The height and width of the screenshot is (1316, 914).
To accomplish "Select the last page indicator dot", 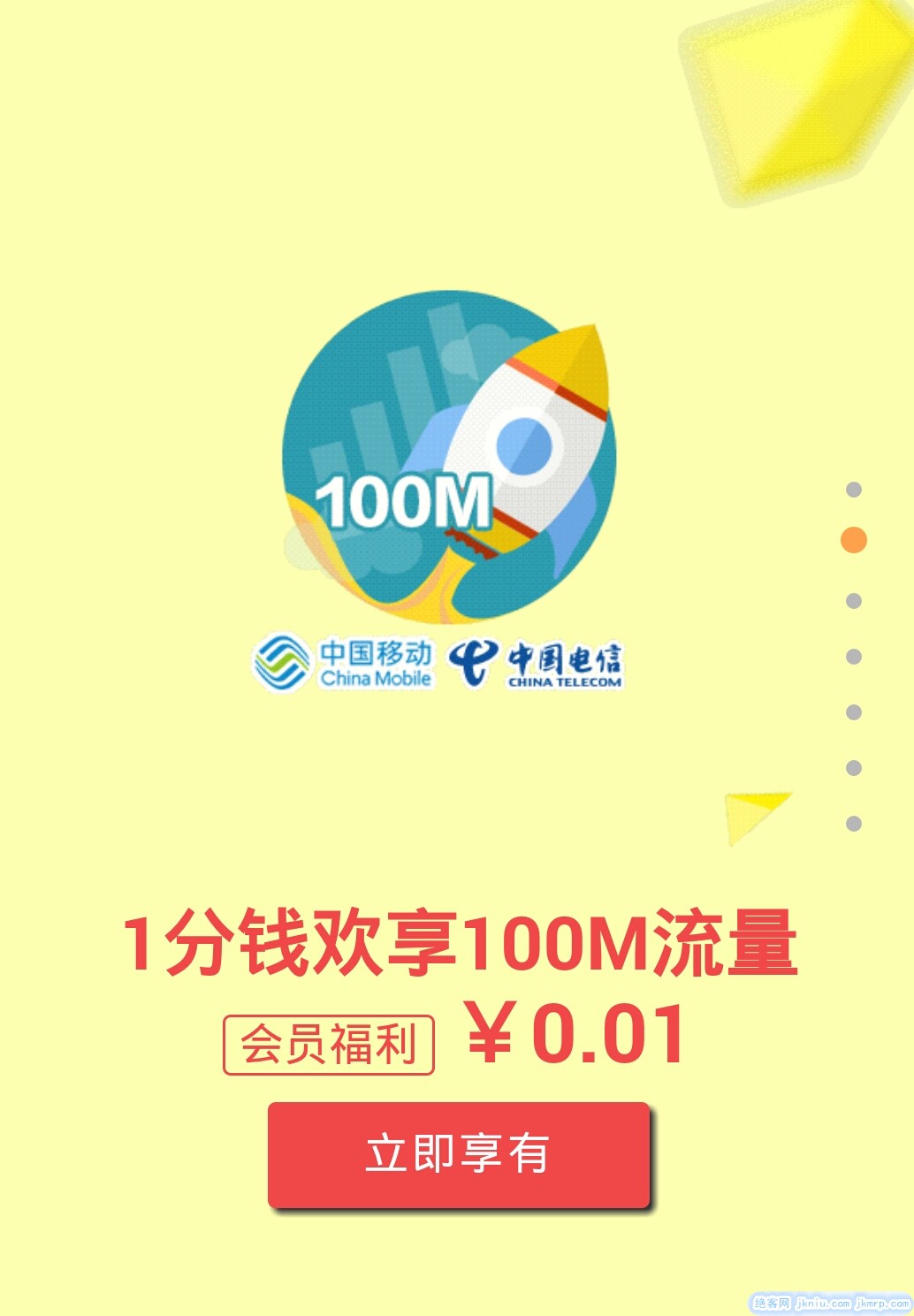I will [853, 824].
